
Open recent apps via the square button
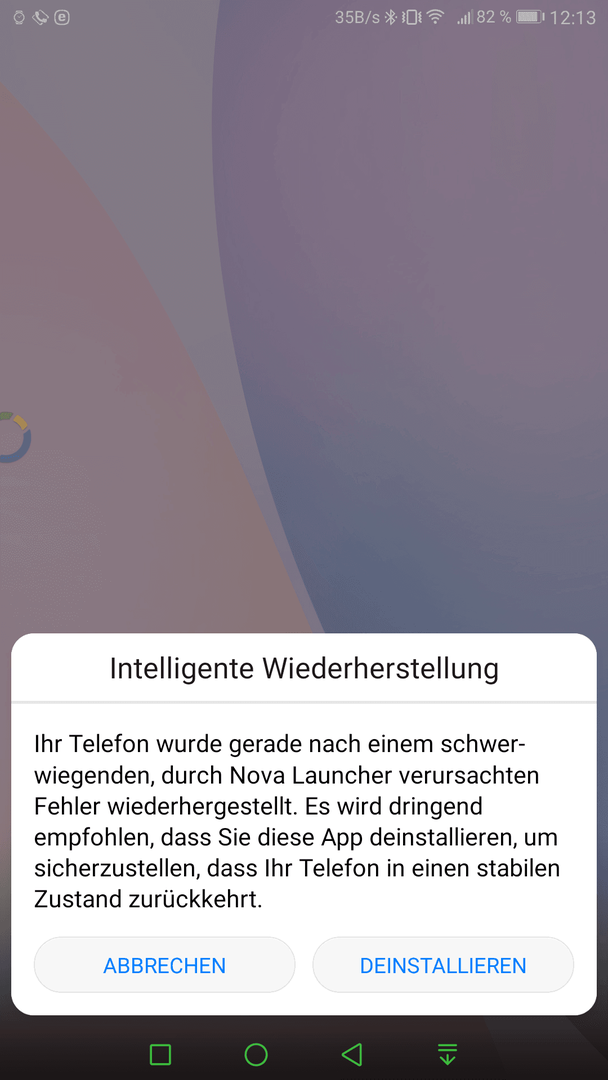coord(160,1054)
